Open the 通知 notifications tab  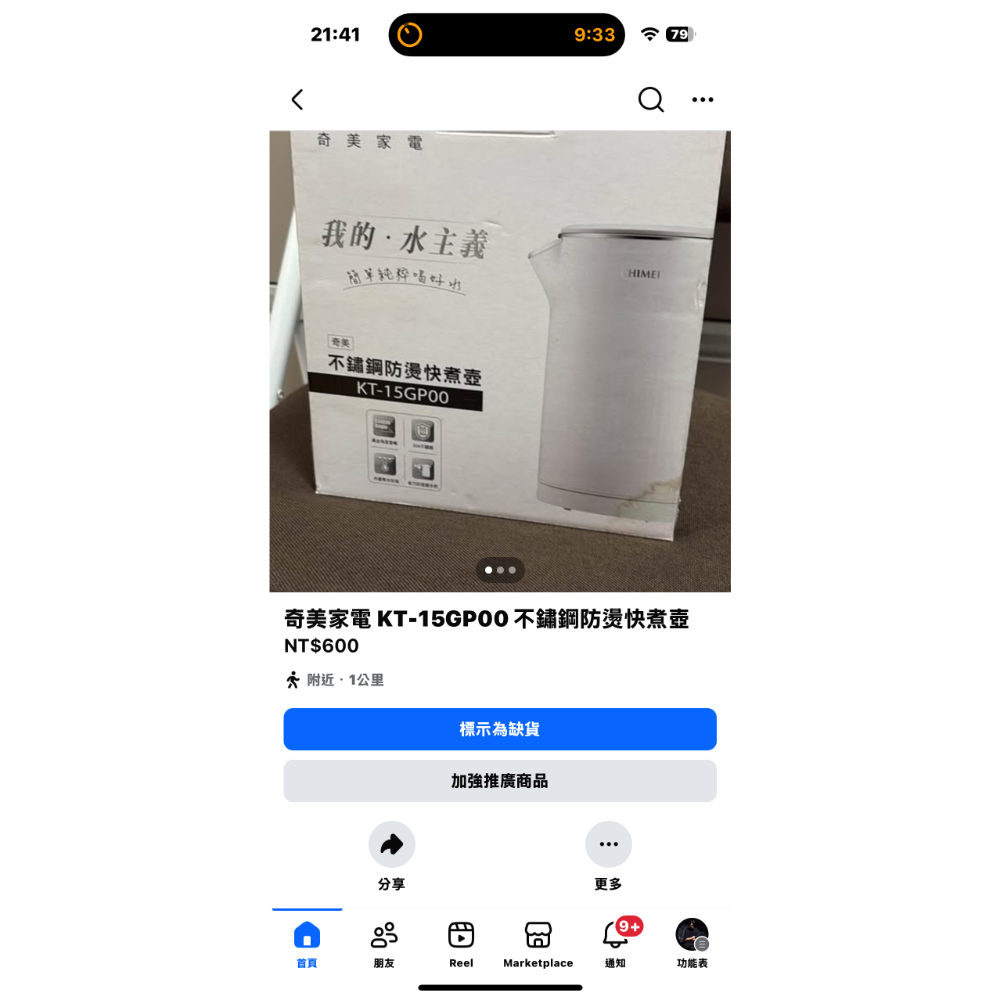(x=616, y=944)
